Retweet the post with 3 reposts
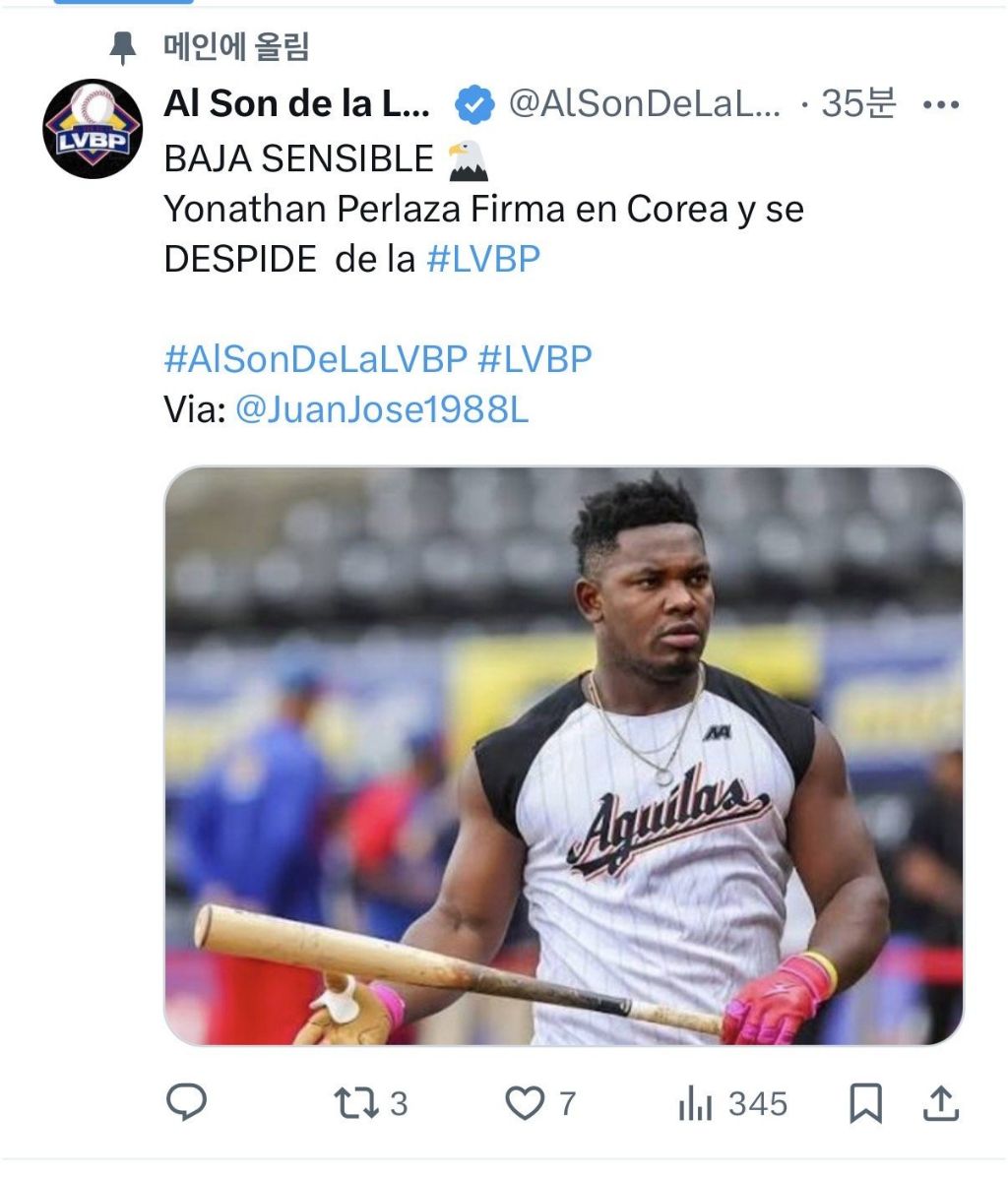Screen dimensions: 1008x1177 tap(357, 1103)
